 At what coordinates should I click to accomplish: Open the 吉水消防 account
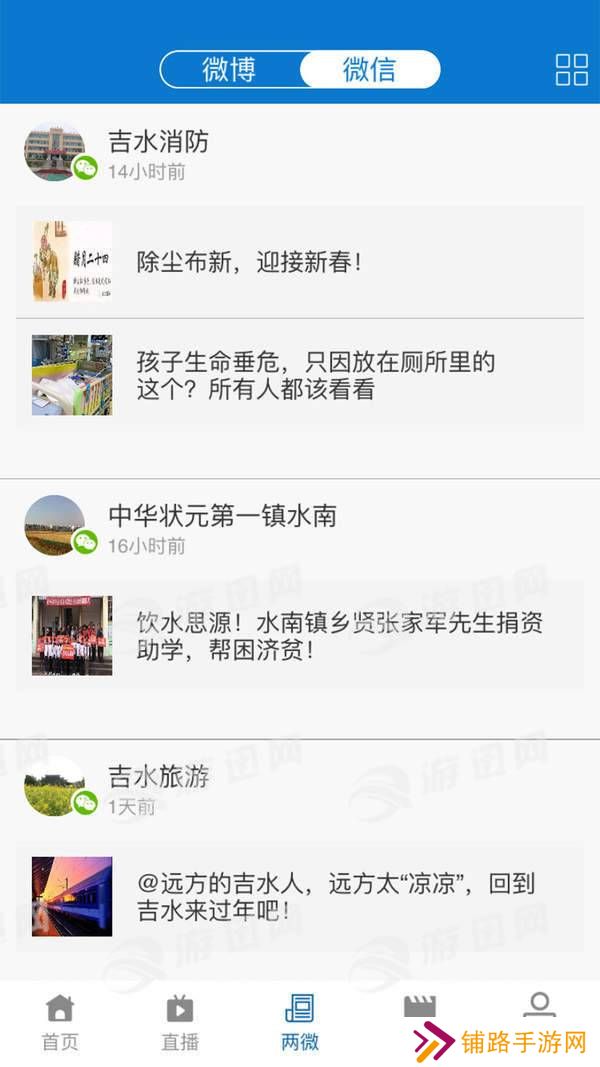(159, 142)
